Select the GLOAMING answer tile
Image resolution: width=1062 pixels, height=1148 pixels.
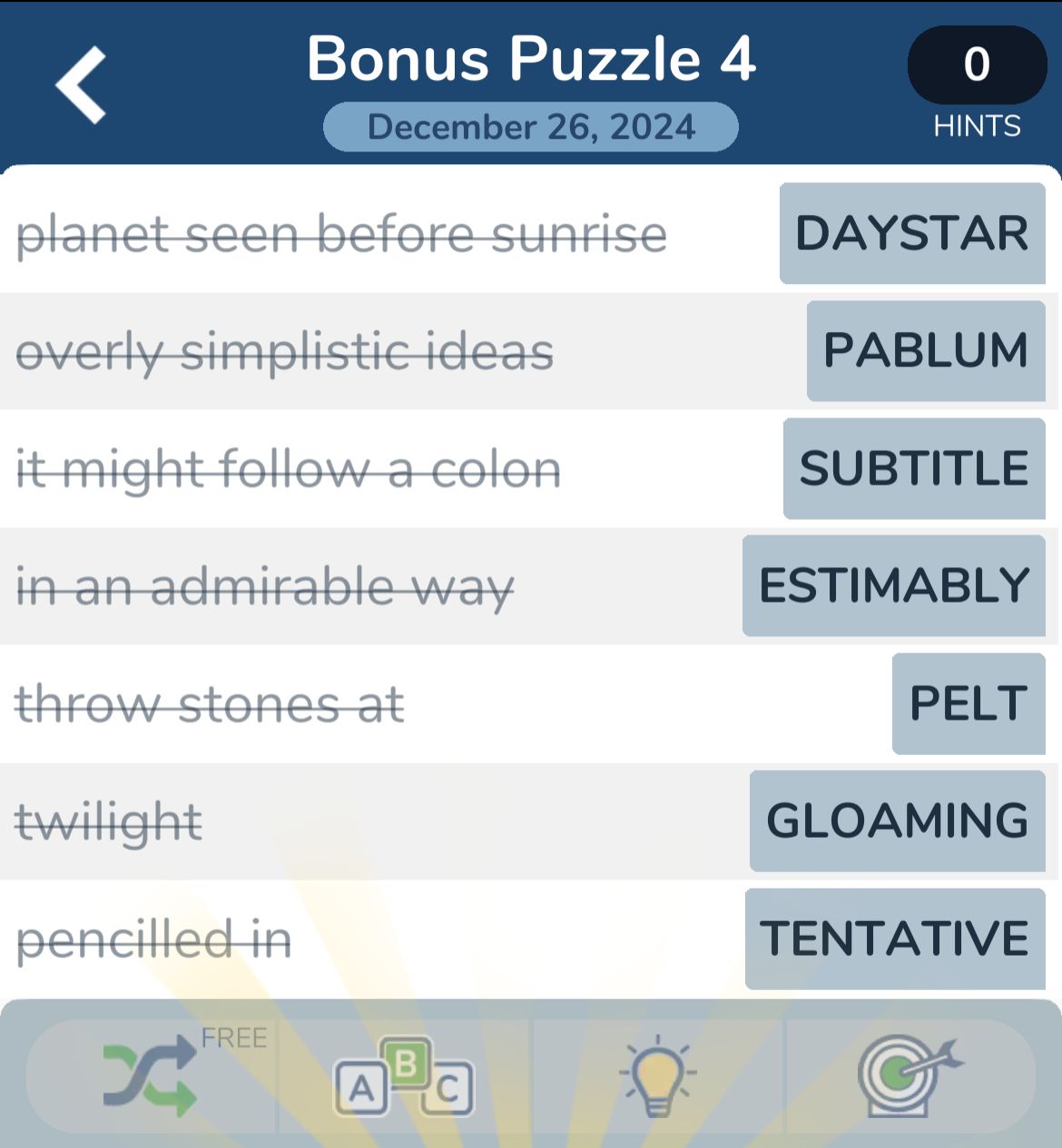click(898, 820)
